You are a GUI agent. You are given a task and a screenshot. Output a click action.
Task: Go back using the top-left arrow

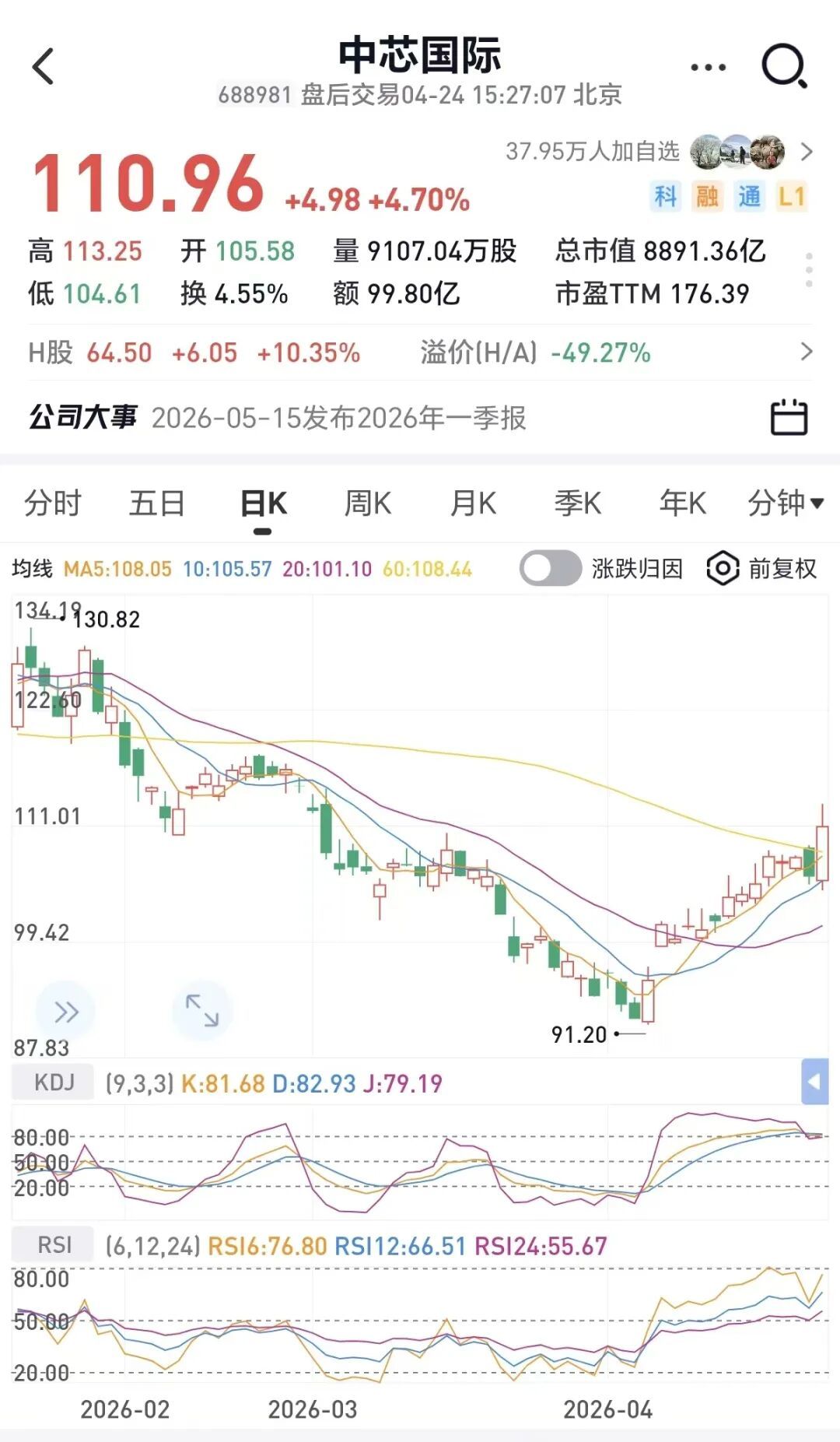click(44, 66)
